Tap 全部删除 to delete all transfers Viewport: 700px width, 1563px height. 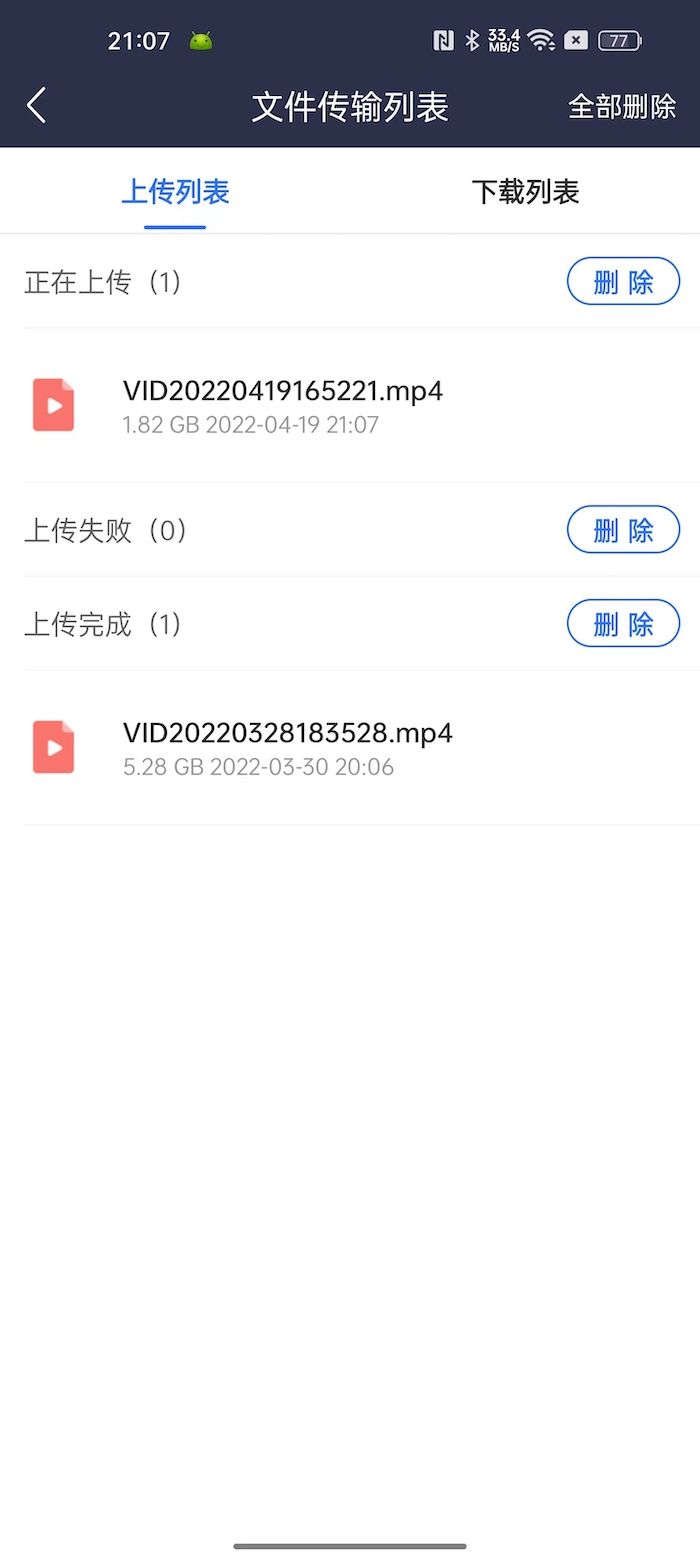622,106
